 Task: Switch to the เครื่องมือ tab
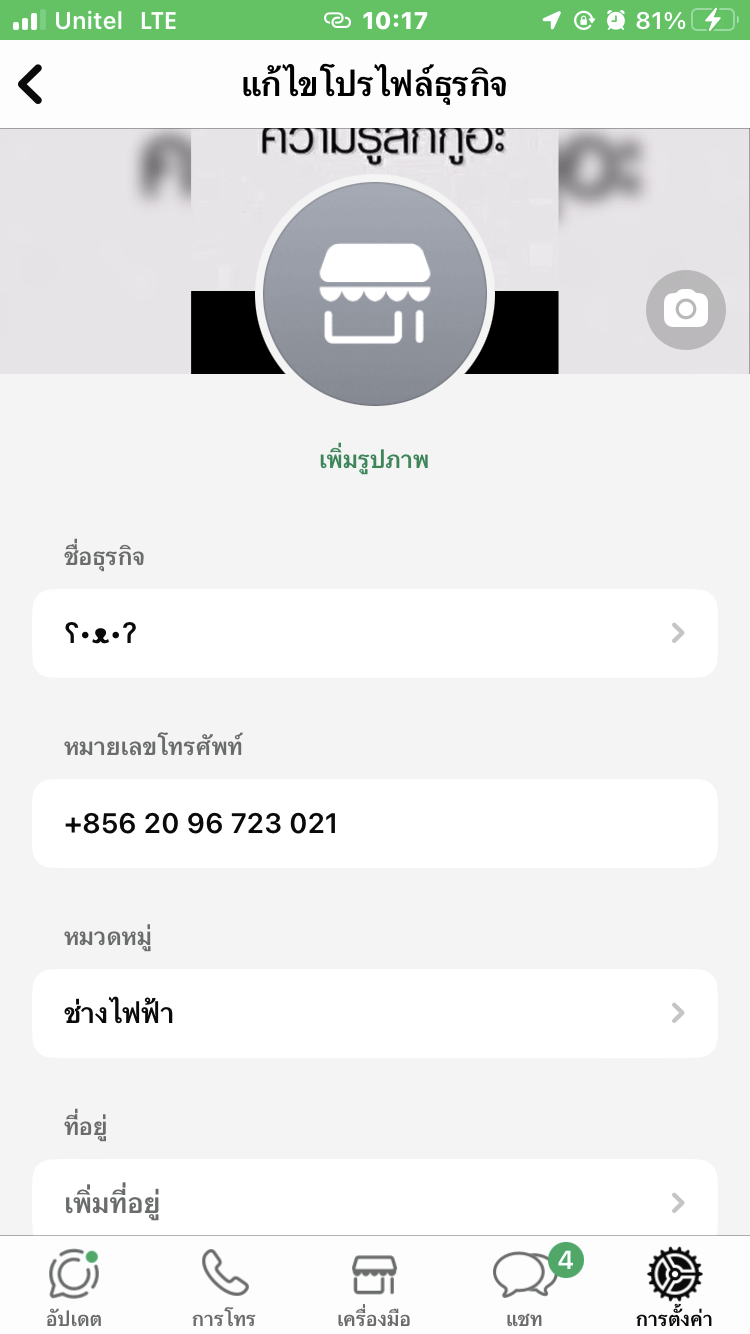374,1288
